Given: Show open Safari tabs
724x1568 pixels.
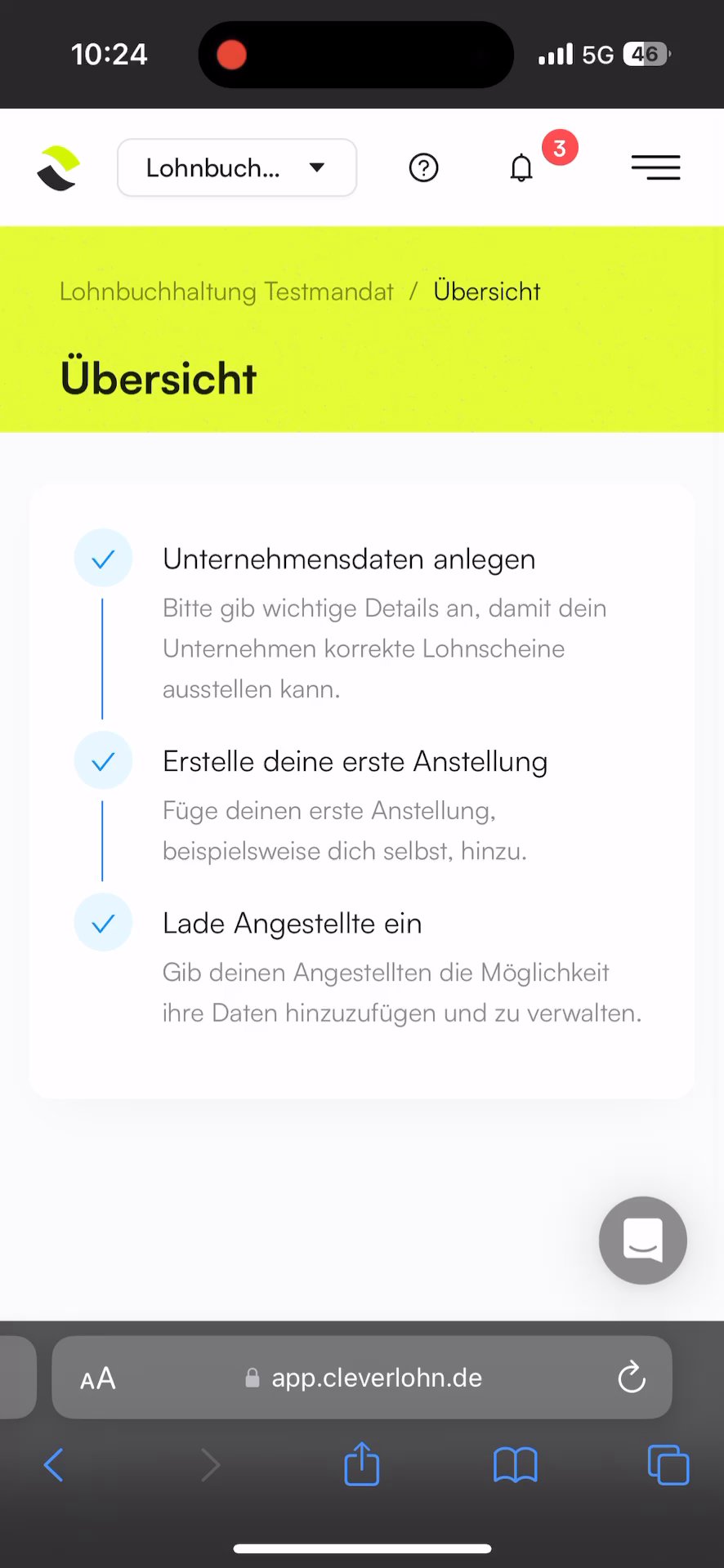Looking at the screenshot, I should pos(668,1464).
